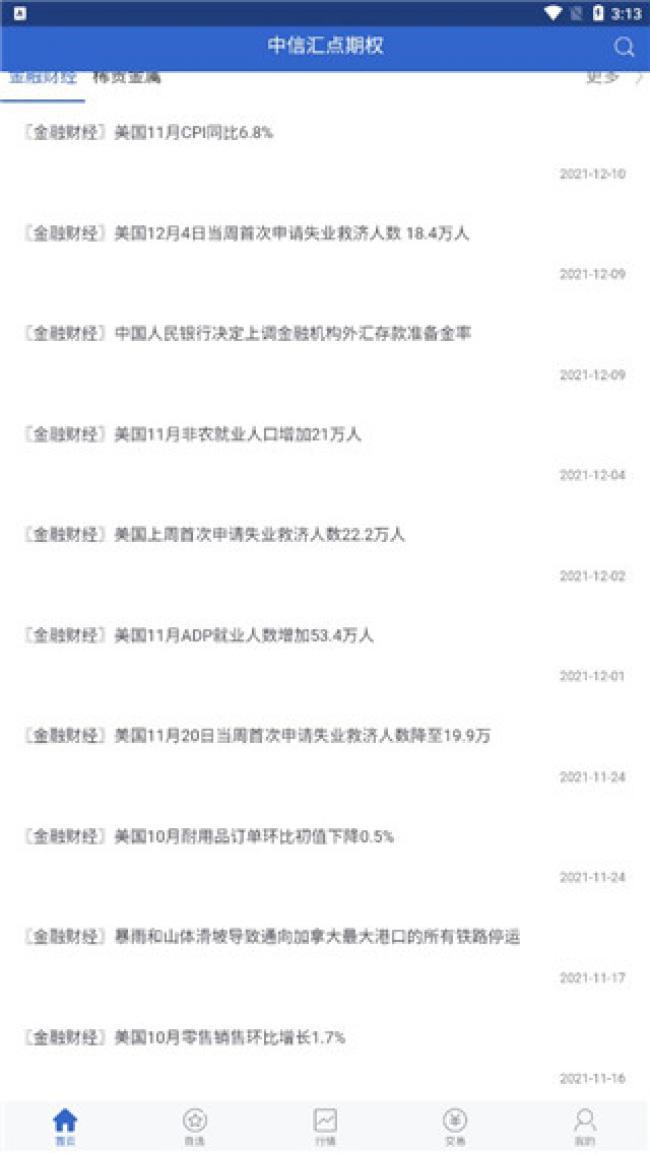Open 美国10月零售销售环比增长1.7%
This screenshot has width=650, height=1153.
click(x=325, y=1057)
